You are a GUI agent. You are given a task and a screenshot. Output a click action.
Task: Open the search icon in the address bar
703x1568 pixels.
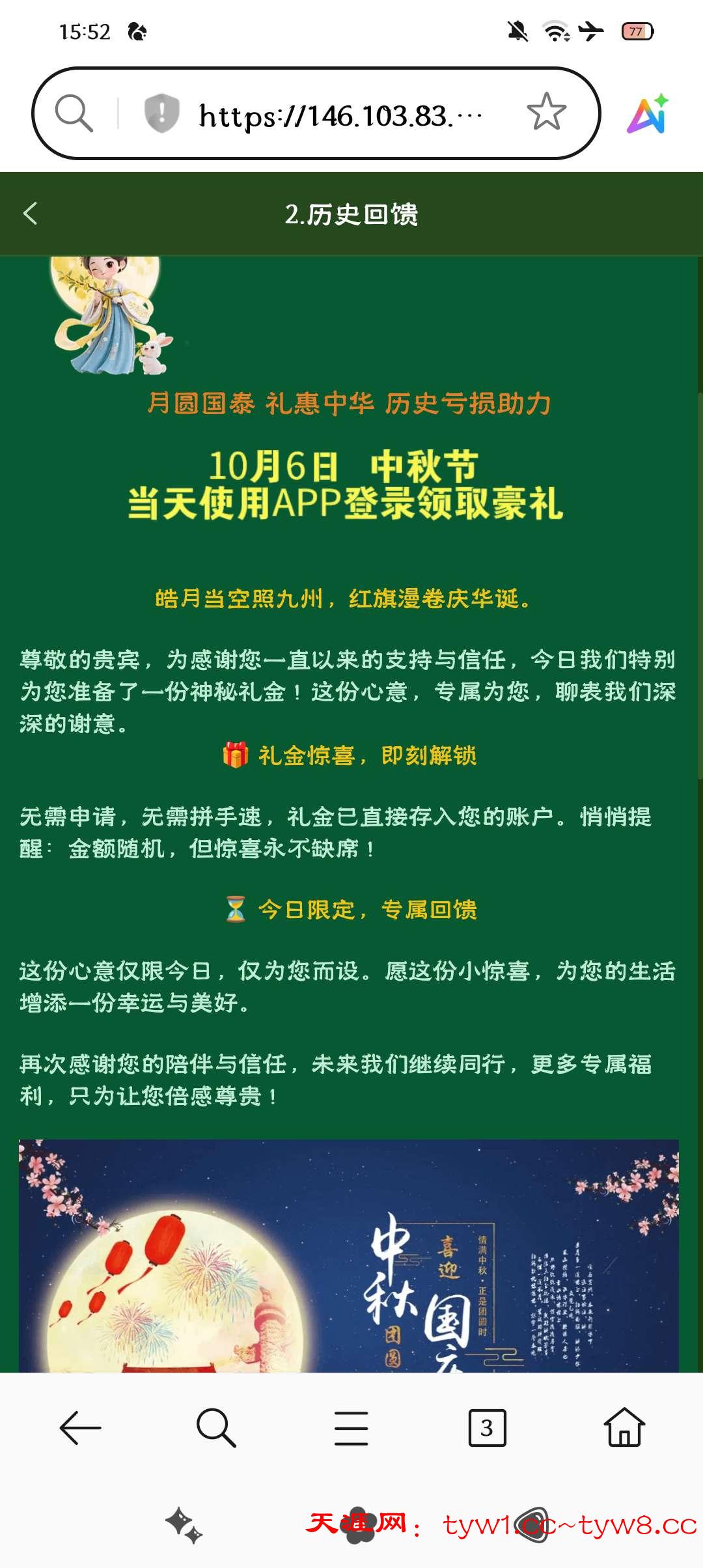pyautogui.click(x=74, y=113)
